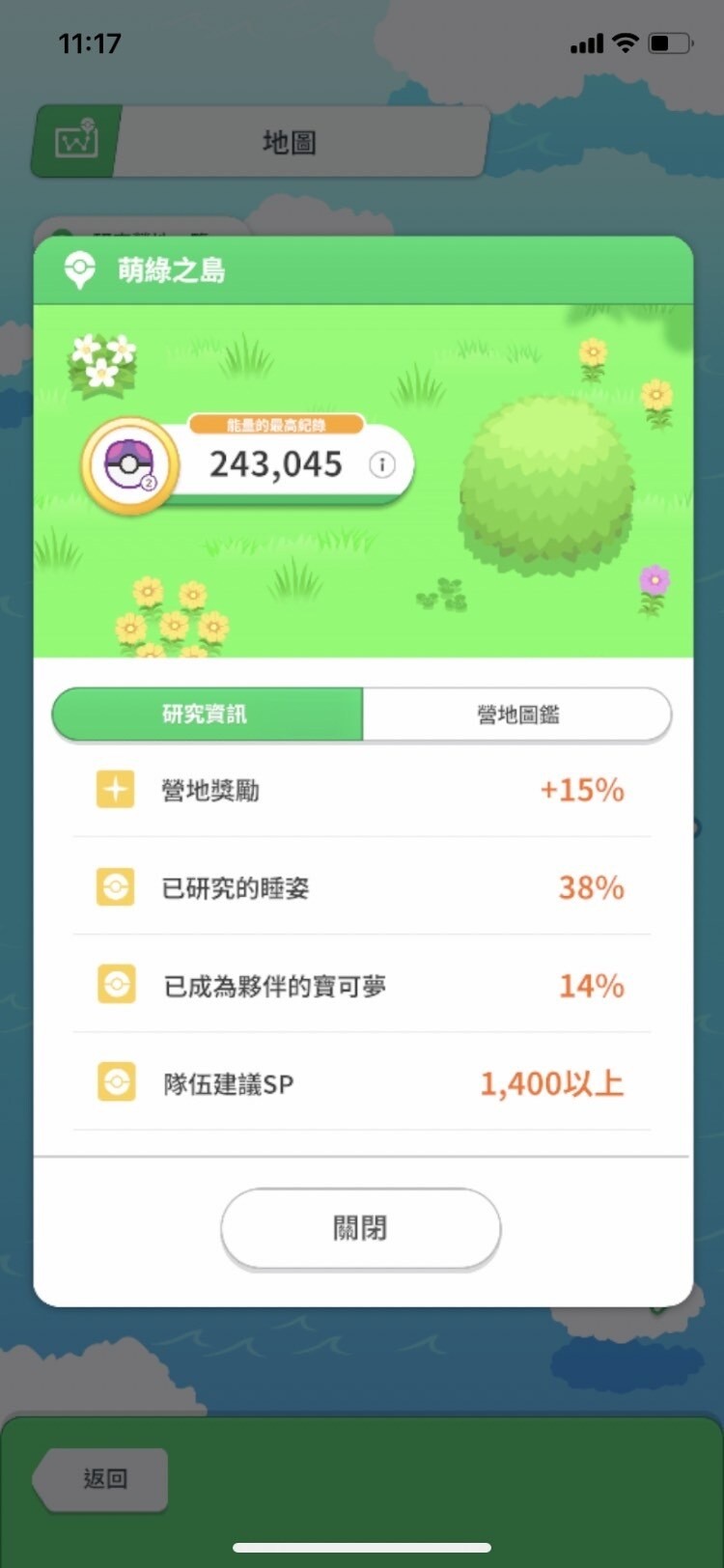Click the plus icon next to 營地獎勵
The image size is (724, 1568).
coord(116,790)
